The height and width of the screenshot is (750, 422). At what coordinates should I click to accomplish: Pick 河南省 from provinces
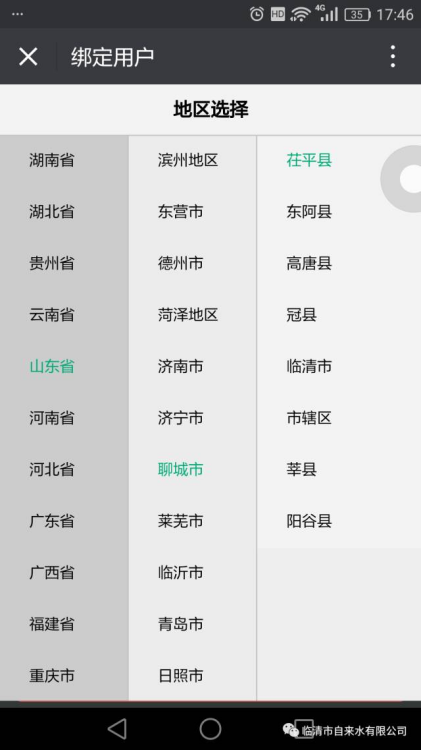(52, 418)
